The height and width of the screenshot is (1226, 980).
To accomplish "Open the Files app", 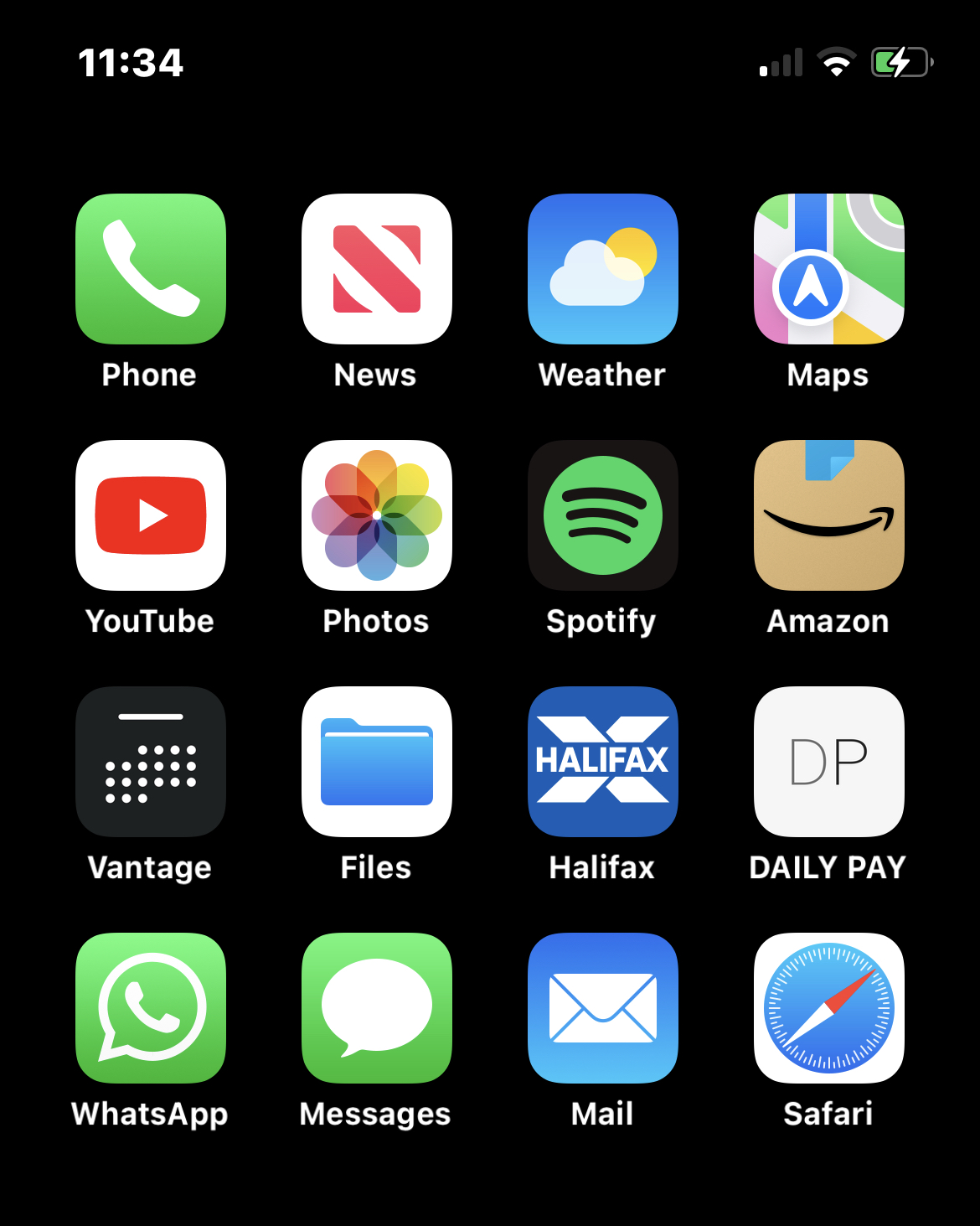I will pyautogui.click(x=377, y=762).
